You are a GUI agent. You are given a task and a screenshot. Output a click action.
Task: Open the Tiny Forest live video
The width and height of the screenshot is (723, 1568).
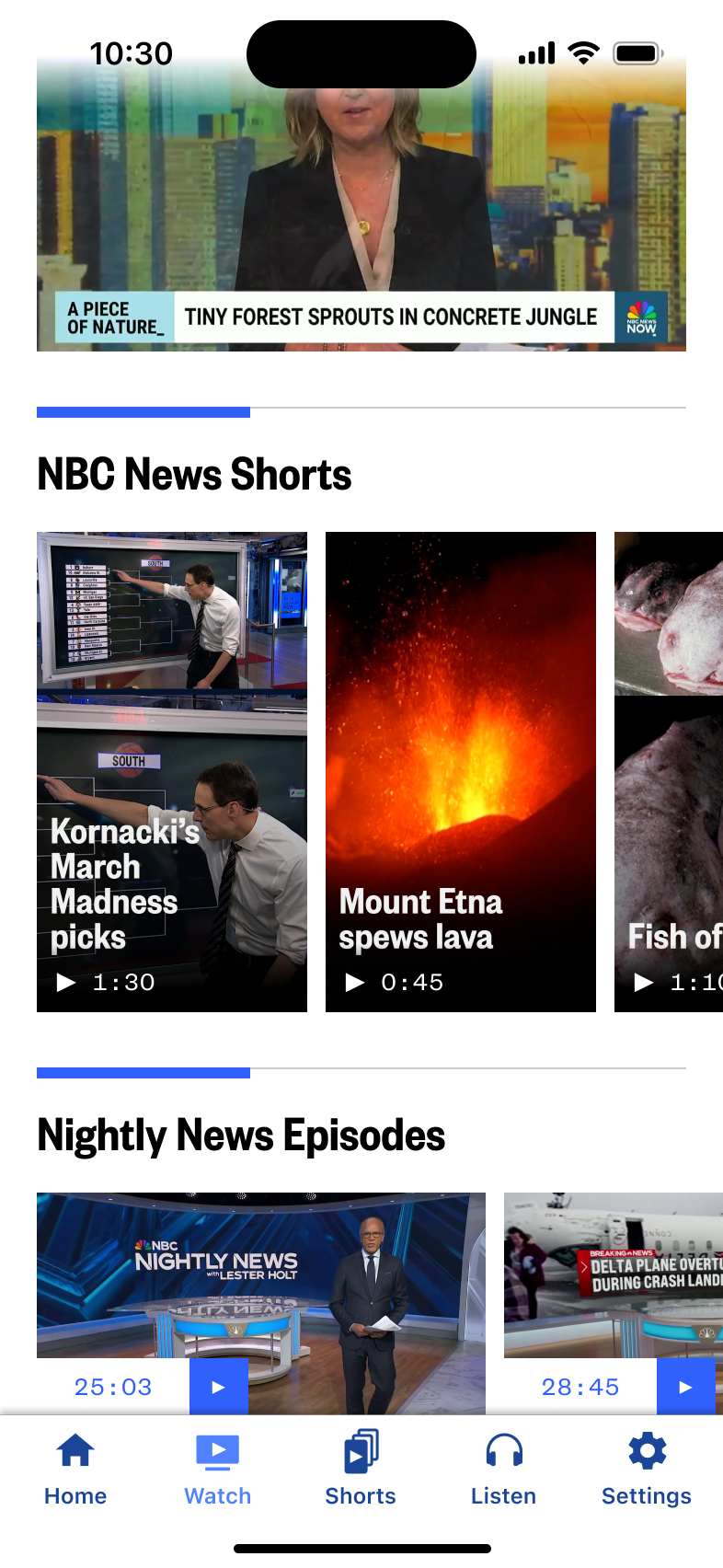[x=361, y=212]
